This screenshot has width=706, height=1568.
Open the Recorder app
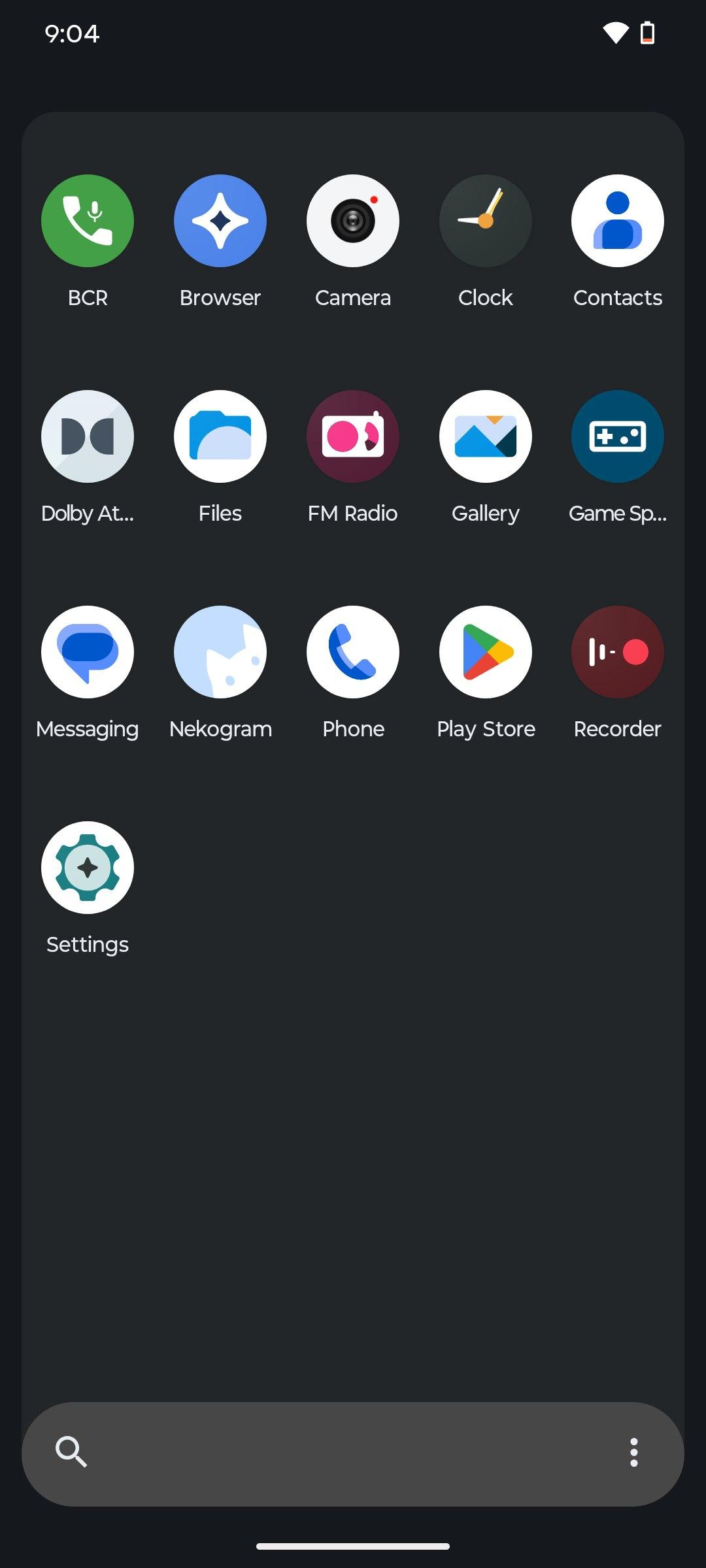(x=618, y=652)
